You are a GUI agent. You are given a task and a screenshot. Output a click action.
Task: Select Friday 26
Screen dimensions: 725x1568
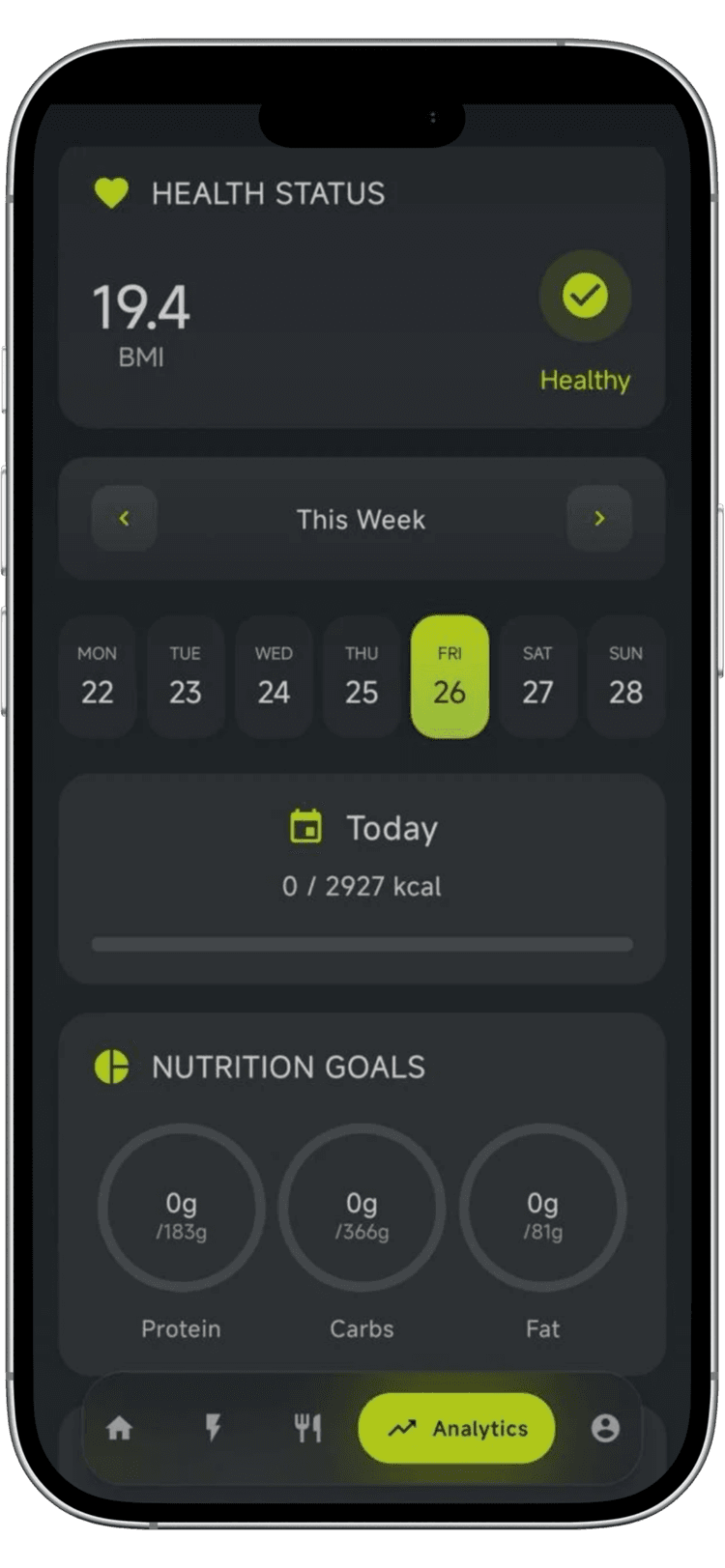pos(449,676)
